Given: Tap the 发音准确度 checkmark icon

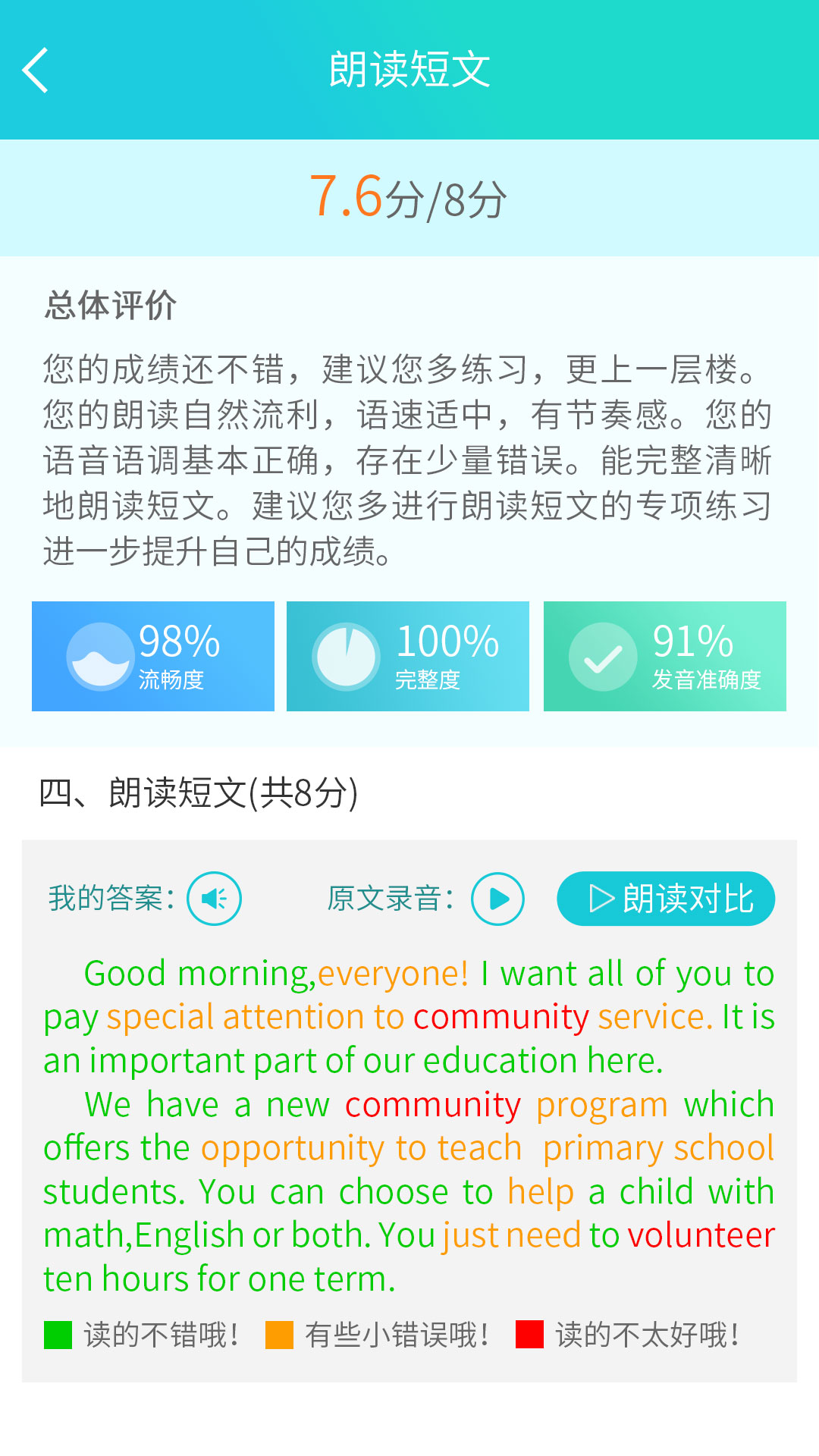Looking at the screenshot, I should click(603, 655).
